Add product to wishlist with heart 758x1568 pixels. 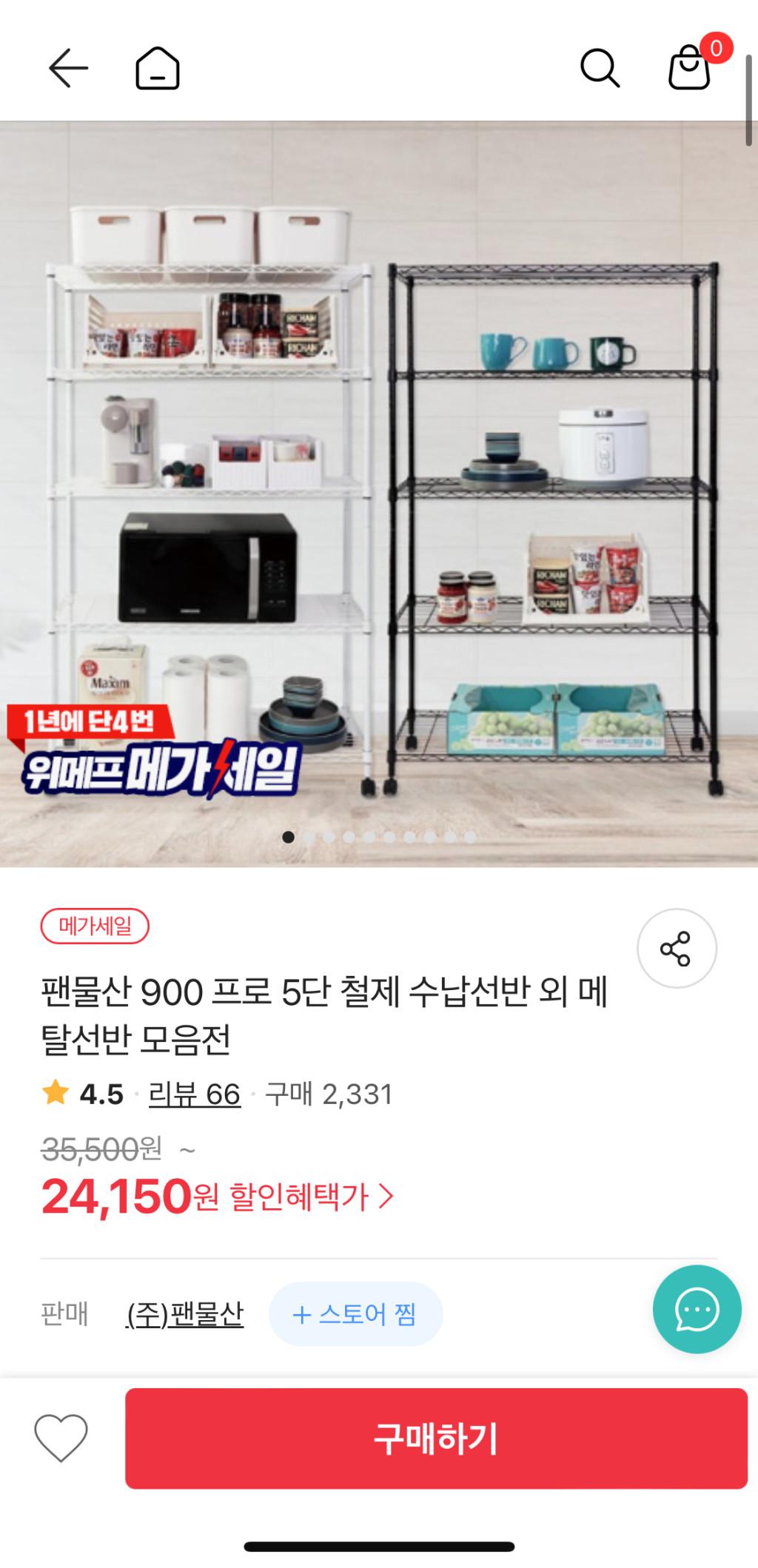click(x=61, y=1438)
